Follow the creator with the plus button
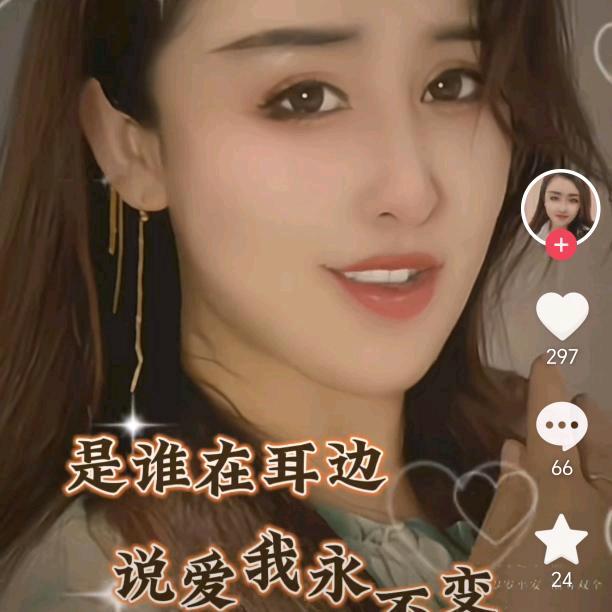This screenshot has width=612, height=612. pos(561,244)
